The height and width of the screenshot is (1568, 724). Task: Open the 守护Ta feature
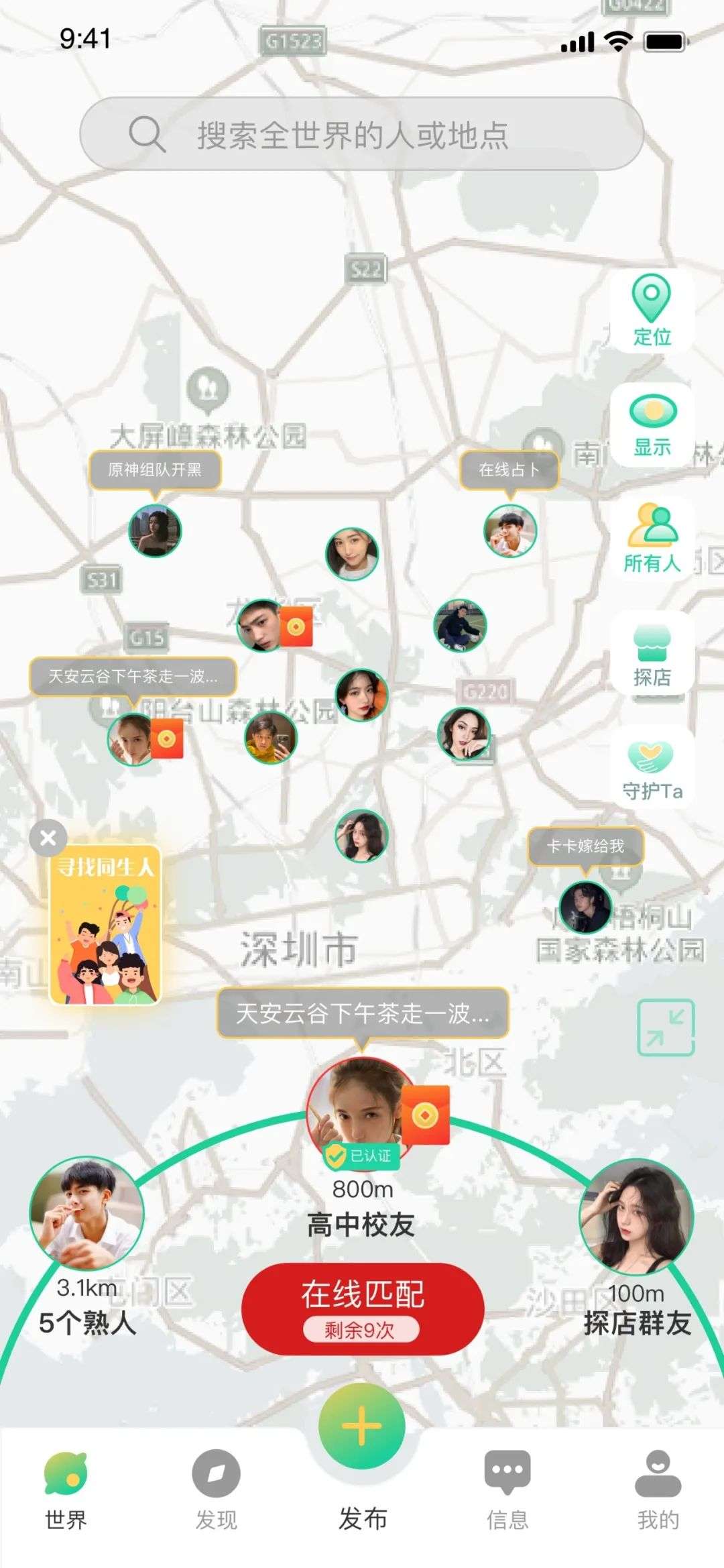click(x=652, y=768)
